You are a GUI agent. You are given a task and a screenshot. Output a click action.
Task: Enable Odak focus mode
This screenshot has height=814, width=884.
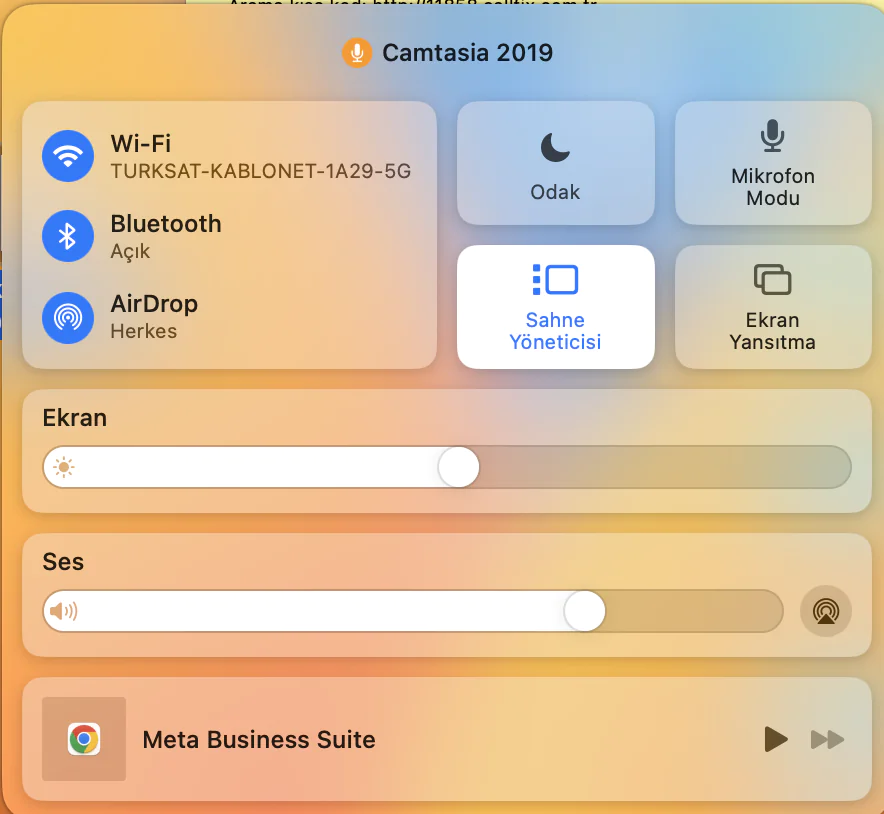[555, 163]
